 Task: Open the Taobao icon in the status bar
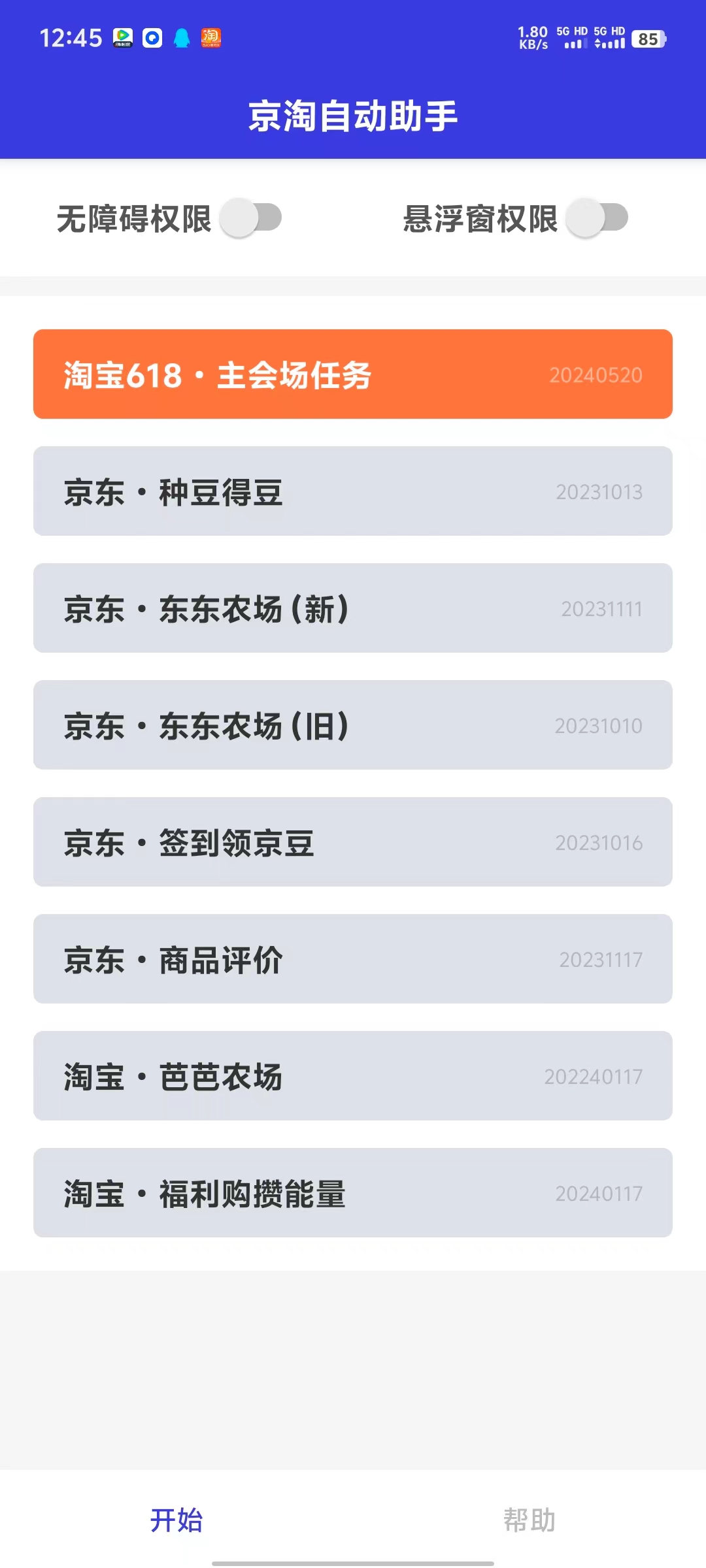tap(210, 39)
